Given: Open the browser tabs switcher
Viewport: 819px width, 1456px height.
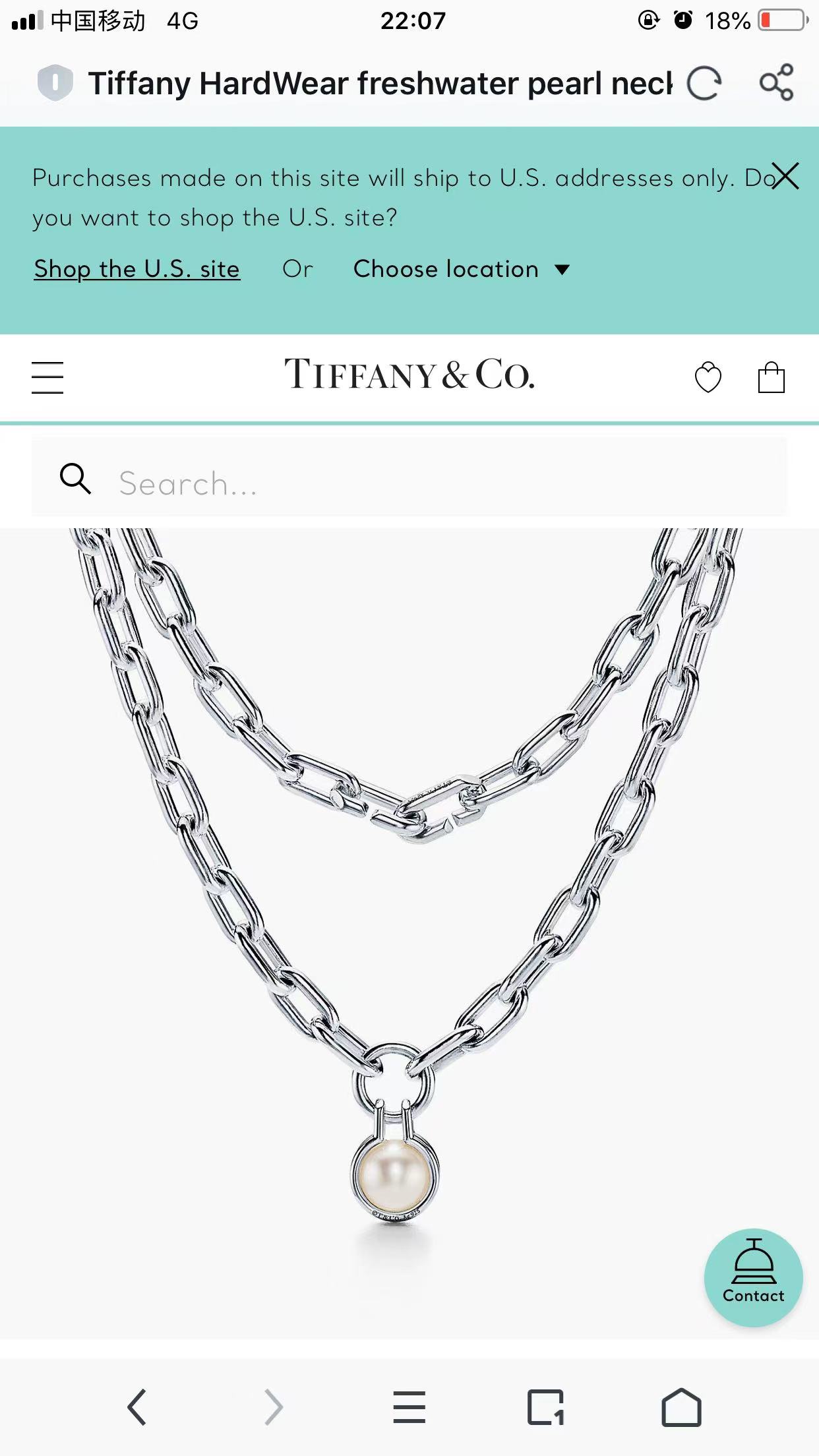Looking at the screenshot, I should click(x=545, y=1407).
